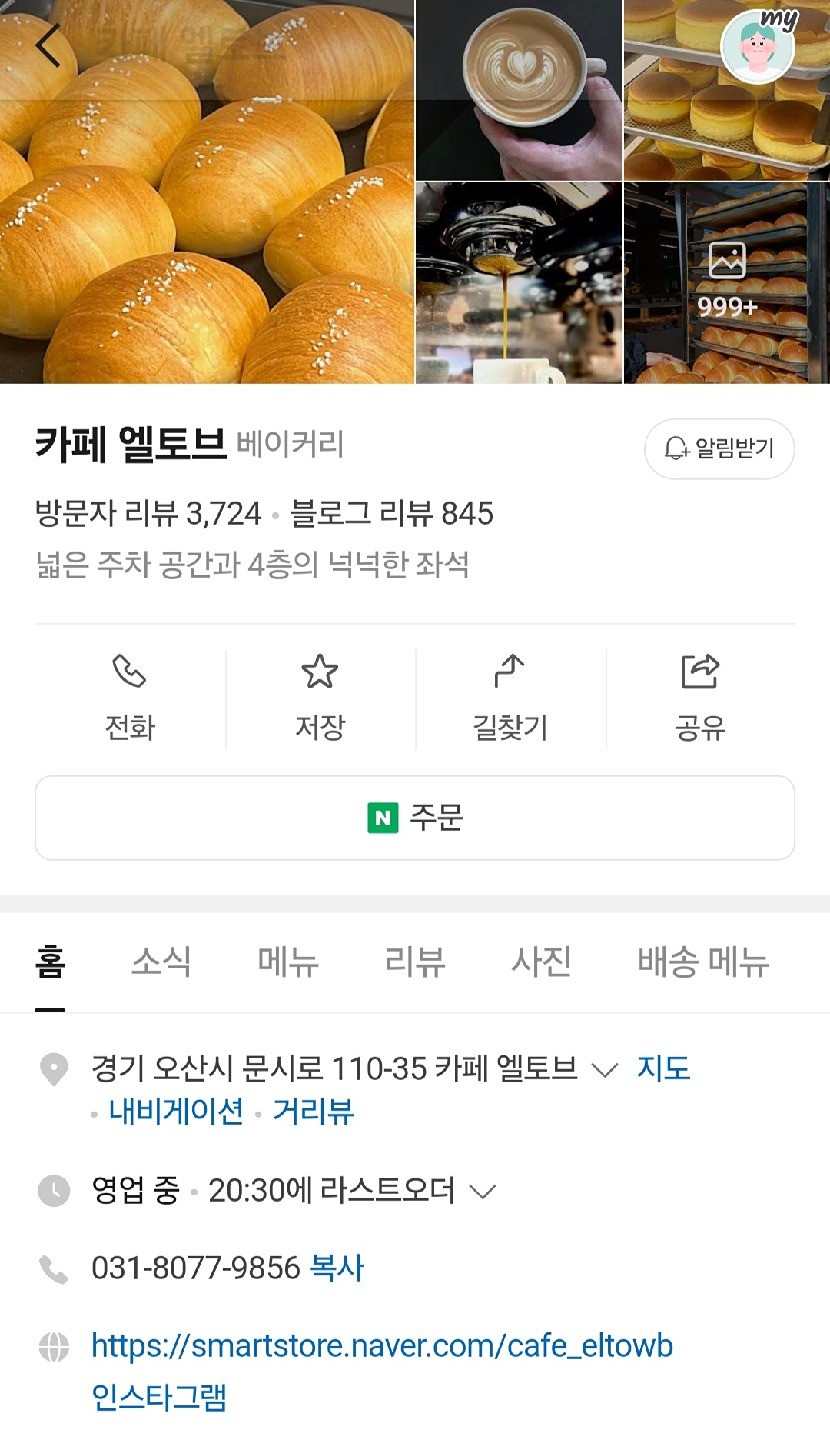Share this place via the 공유 icon

click(699, 672)
